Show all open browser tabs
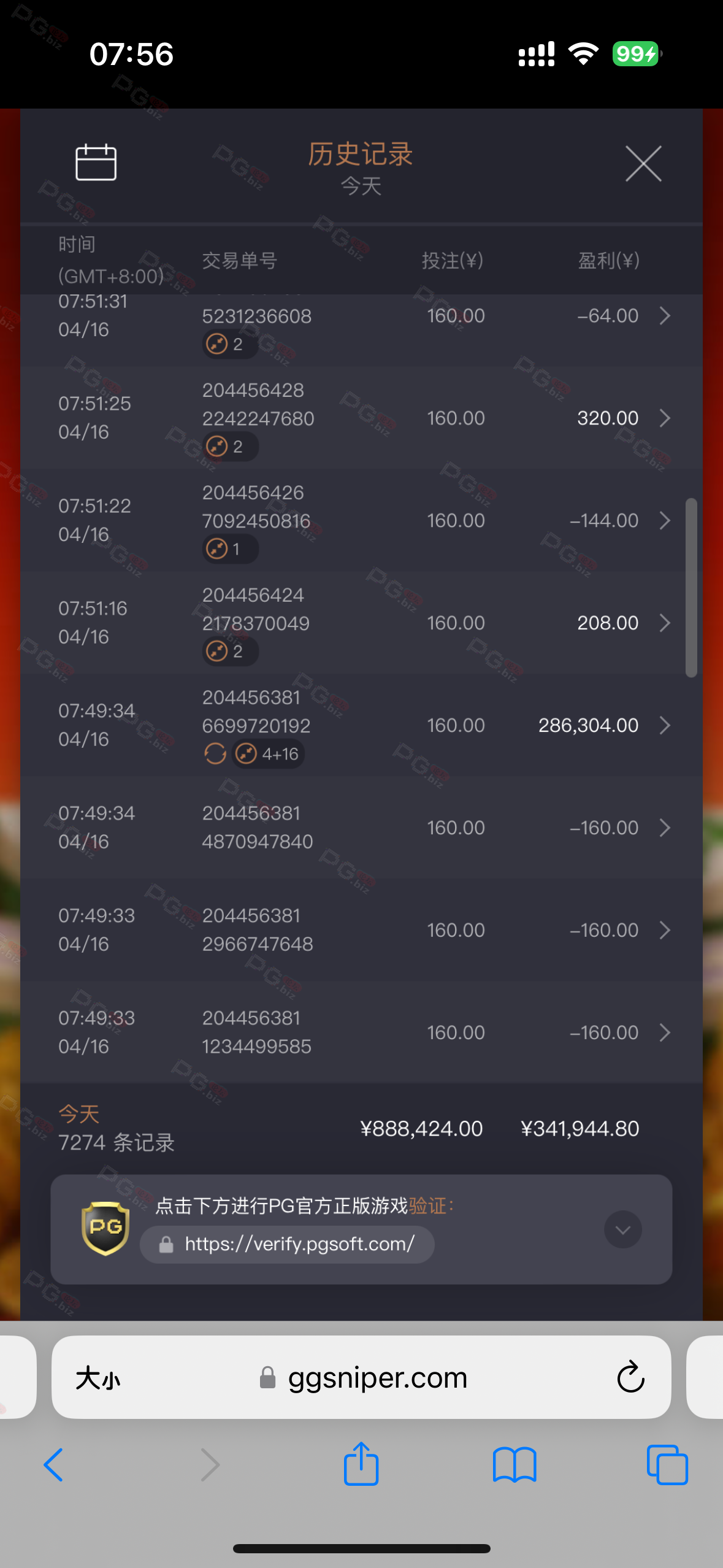This screenshot has width=723, height=1568. [x=667, y=1465]
